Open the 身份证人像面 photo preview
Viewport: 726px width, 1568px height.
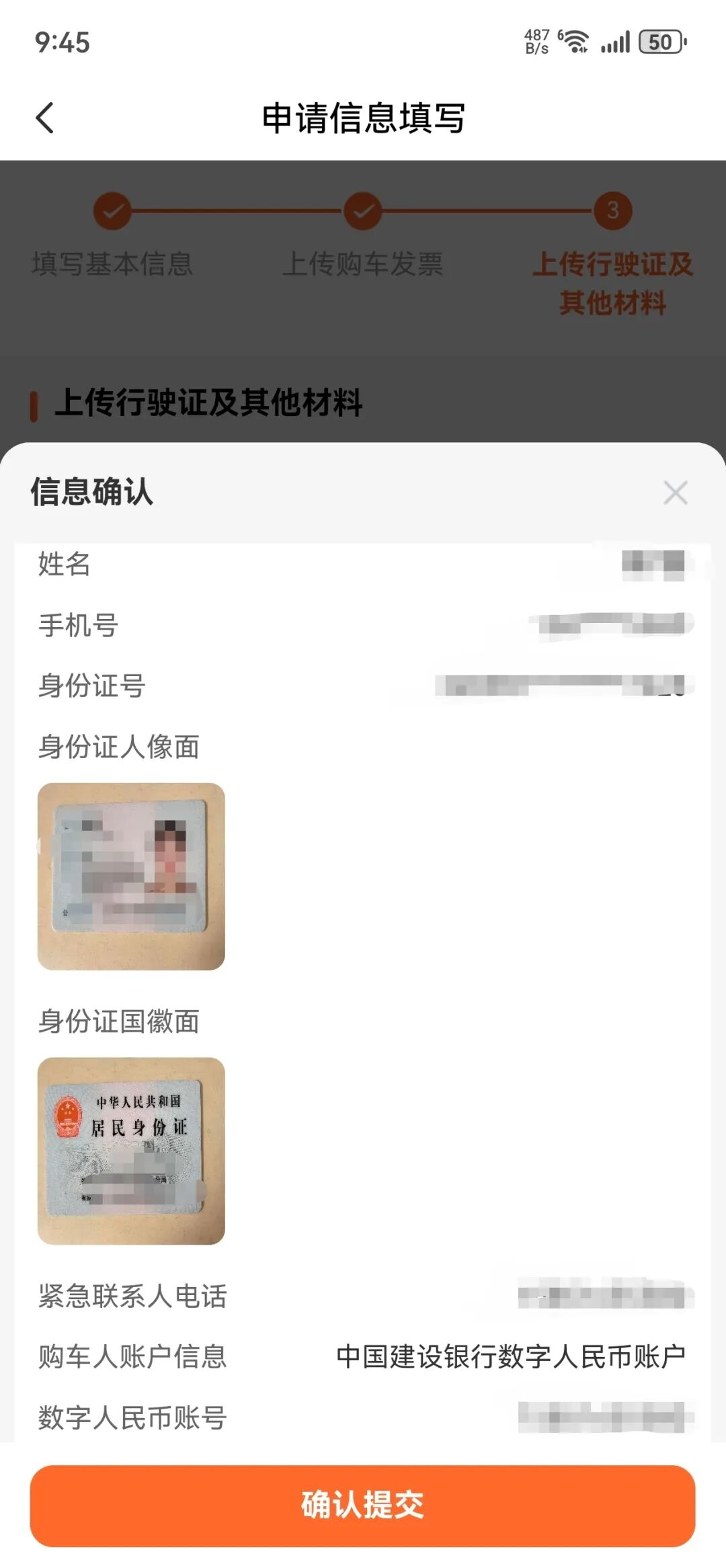[131, 876]
